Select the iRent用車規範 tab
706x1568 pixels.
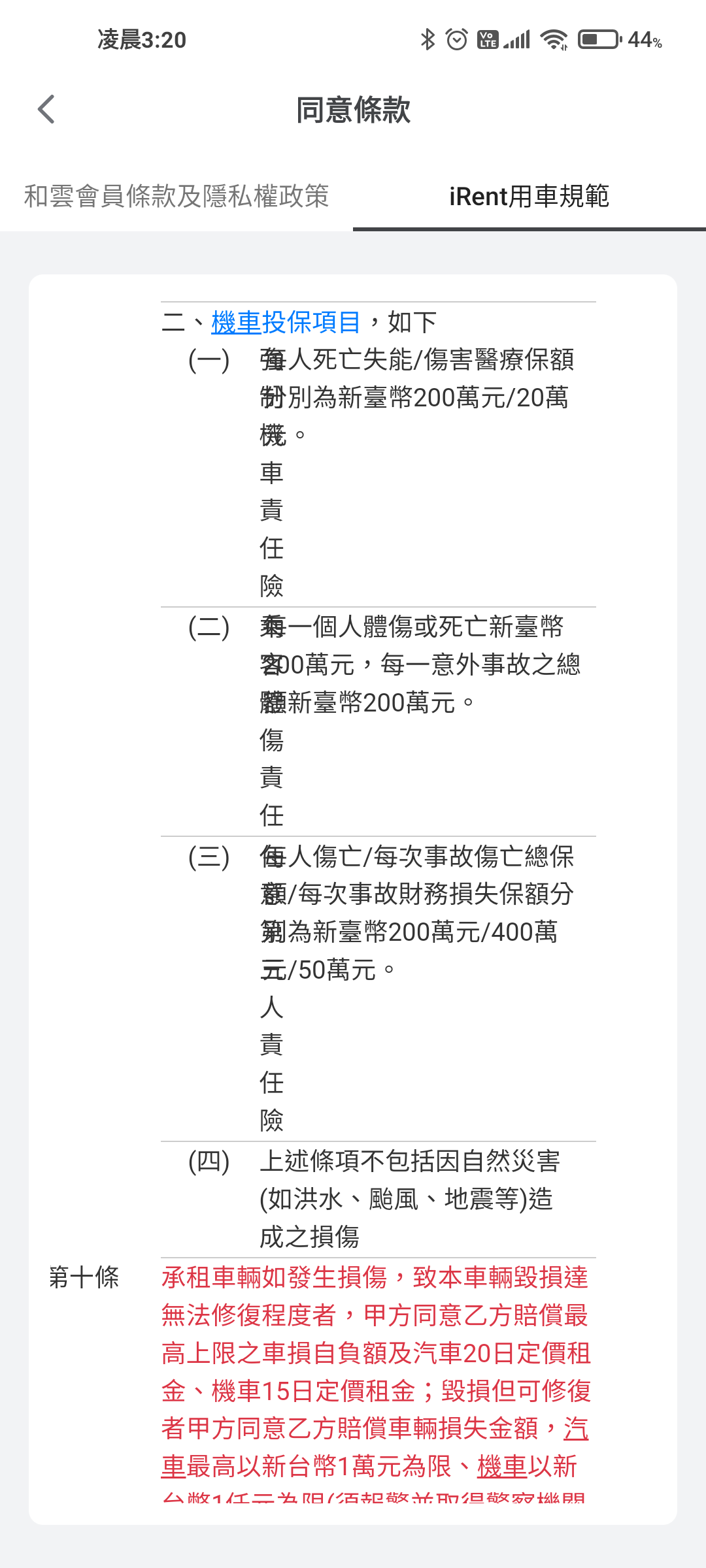(529, 196)
